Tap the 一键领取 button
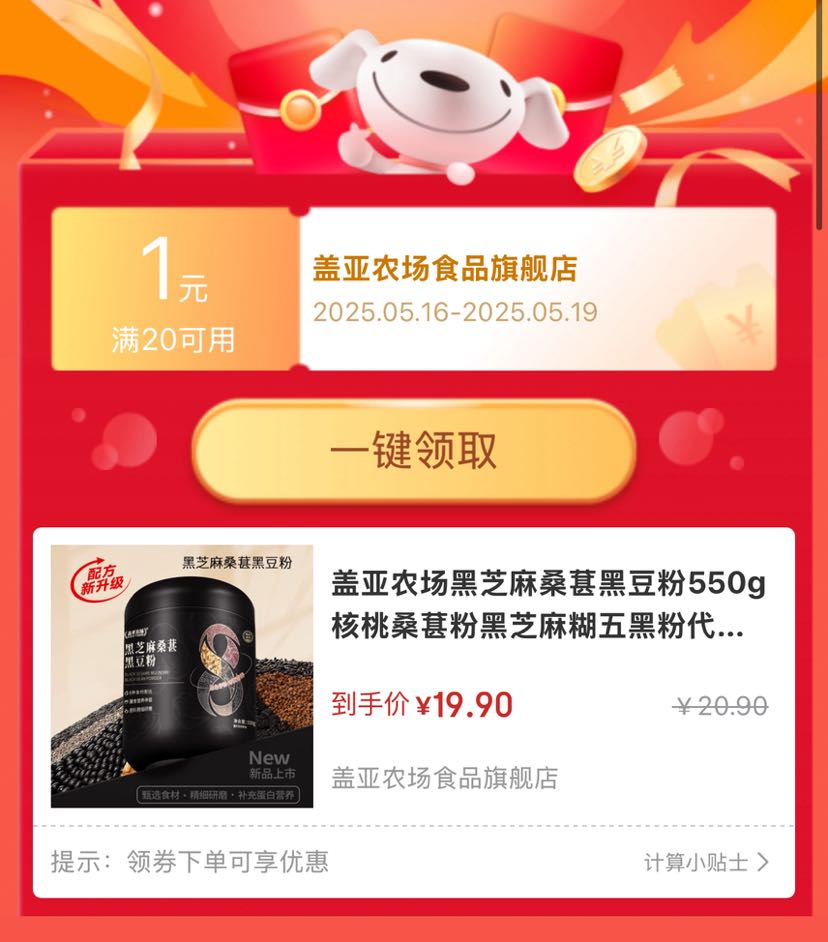Screen dimensions: 828x942 point(413,451)
